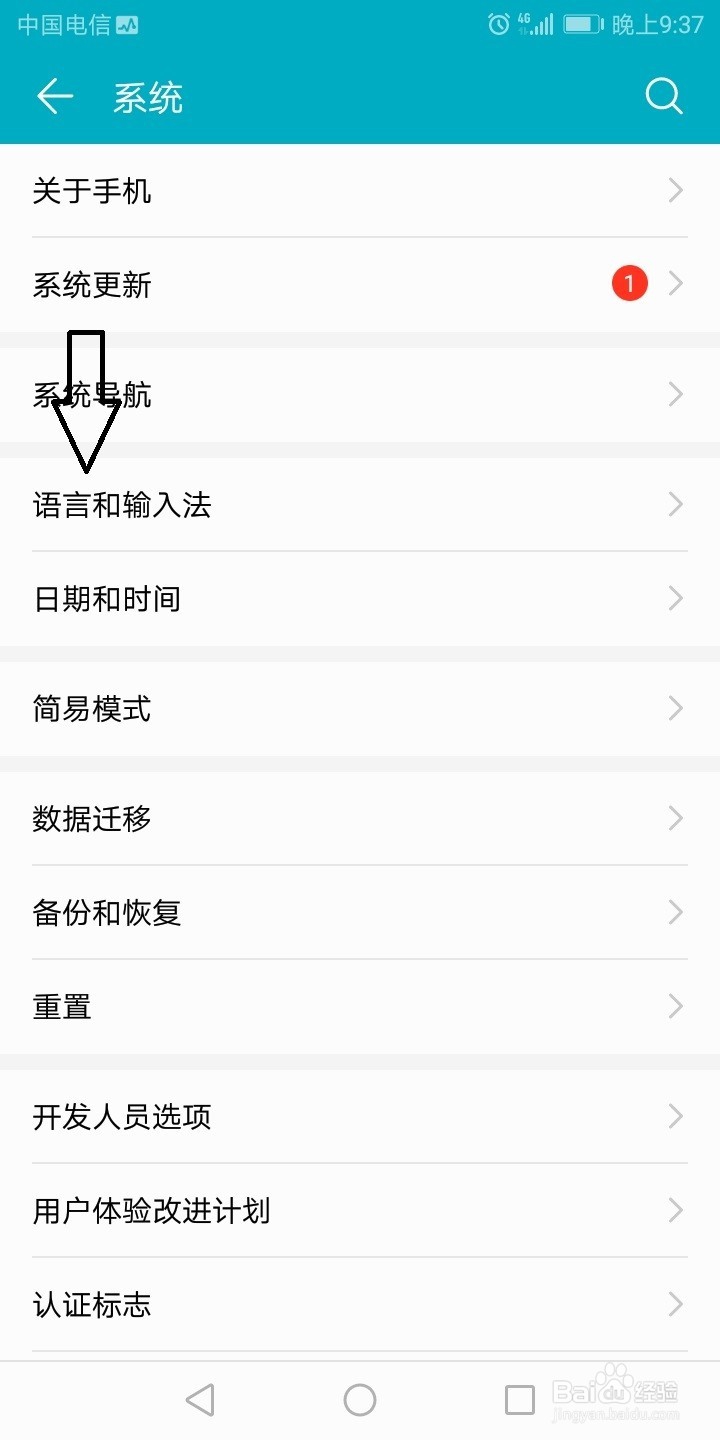The height and width of the screenshot is (1440, 720).
Task: Open the 系统导航 settings
Action: 360,394
